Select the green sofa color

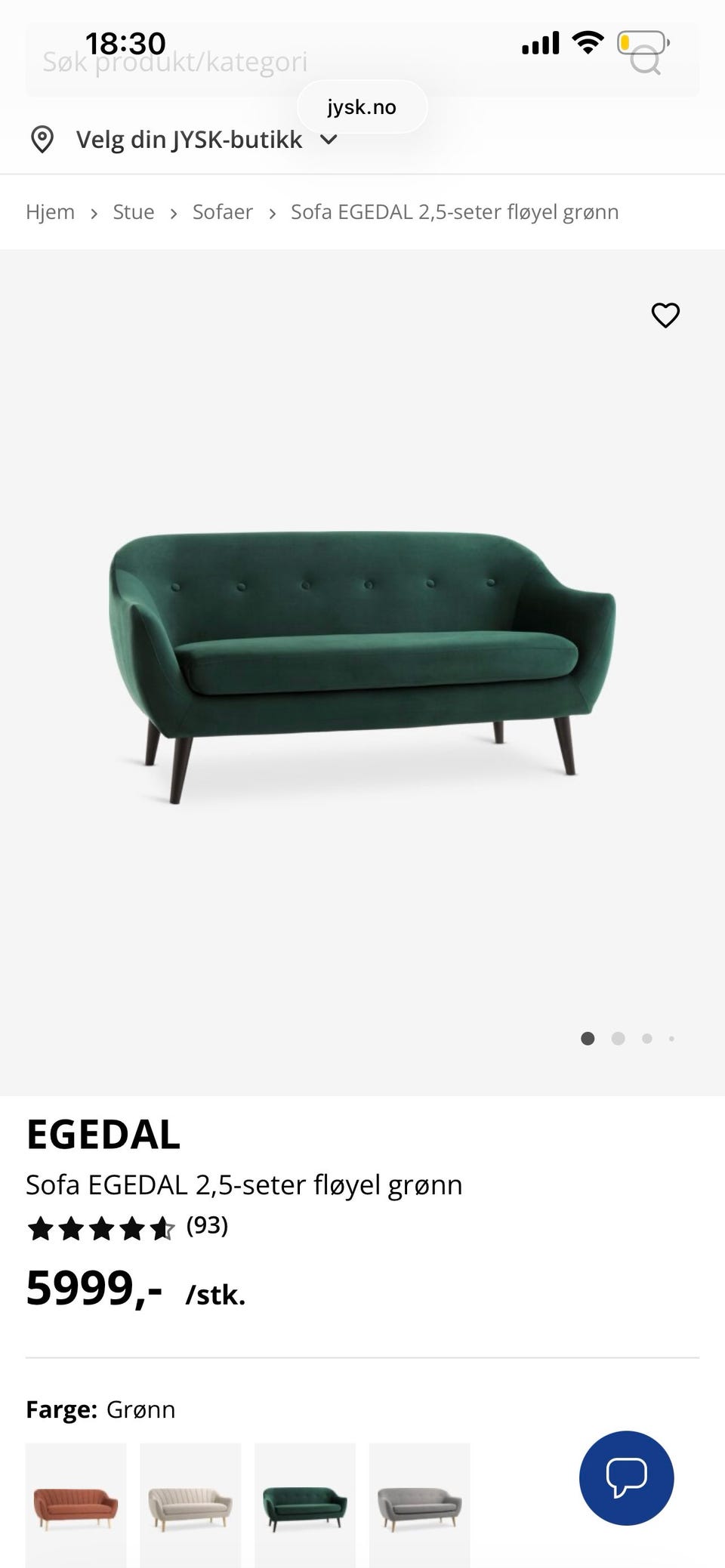(305, 1505)
